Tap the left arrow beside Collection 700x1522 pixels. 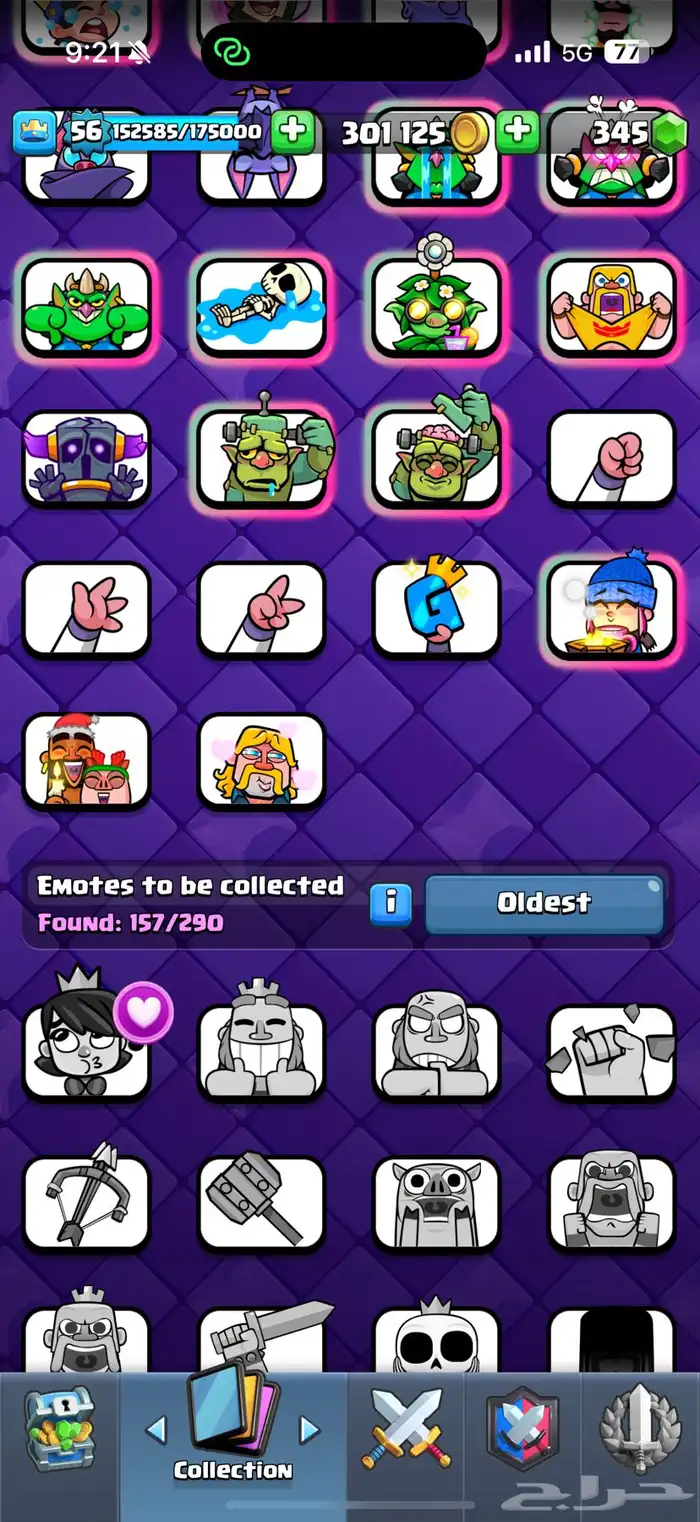click(156, 1429)
